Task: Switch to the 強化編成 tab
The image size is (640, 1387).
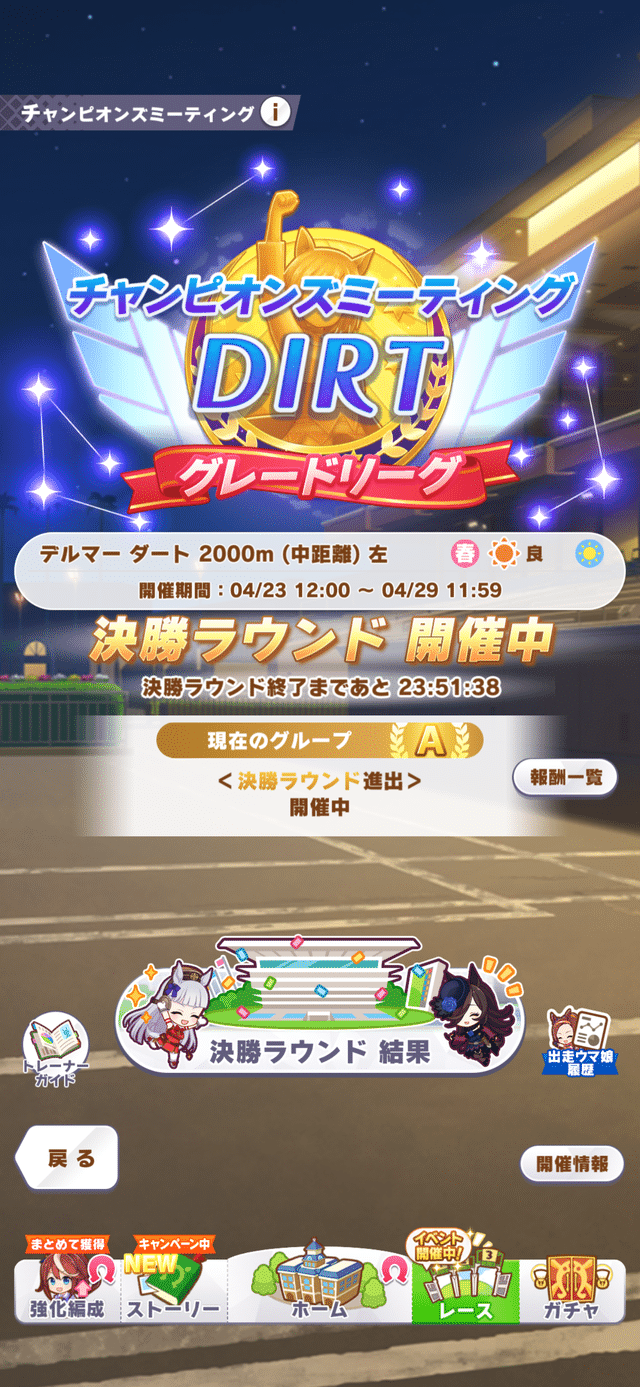Action: (65, 1290)
